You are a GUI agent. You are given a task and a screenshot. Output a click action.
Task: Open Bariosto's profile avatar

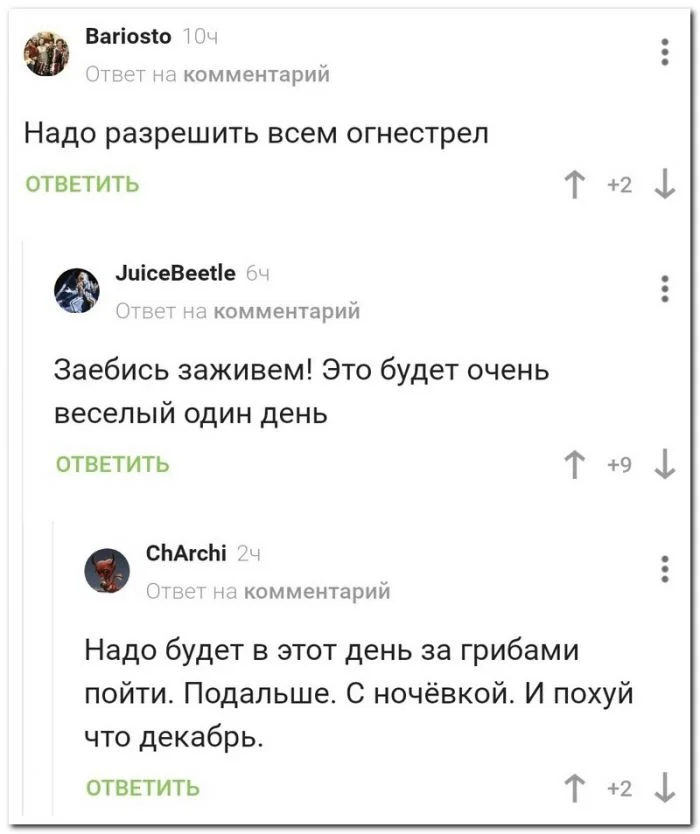(46, 54)
